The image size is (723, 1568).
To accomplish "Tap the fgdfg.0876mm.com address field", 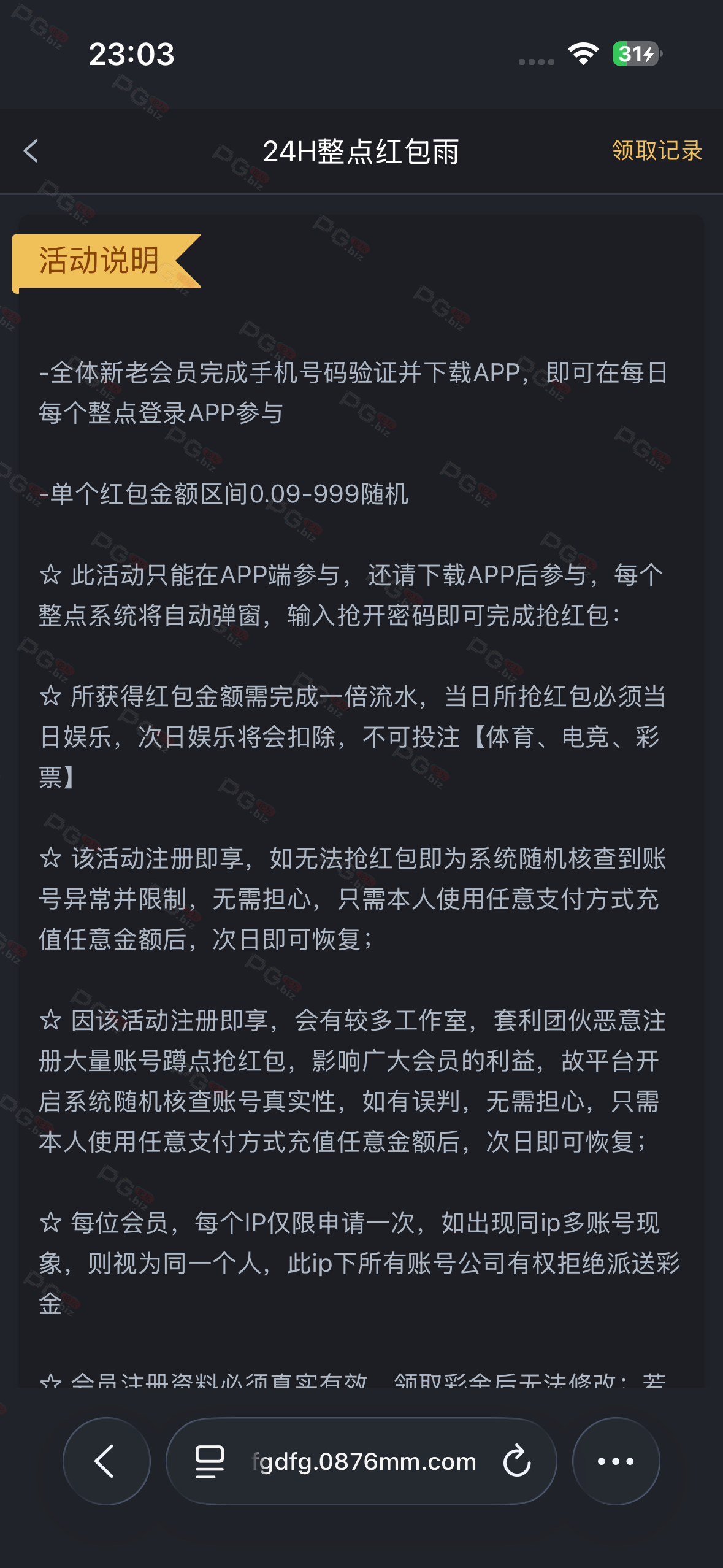I will [364, 1462].
